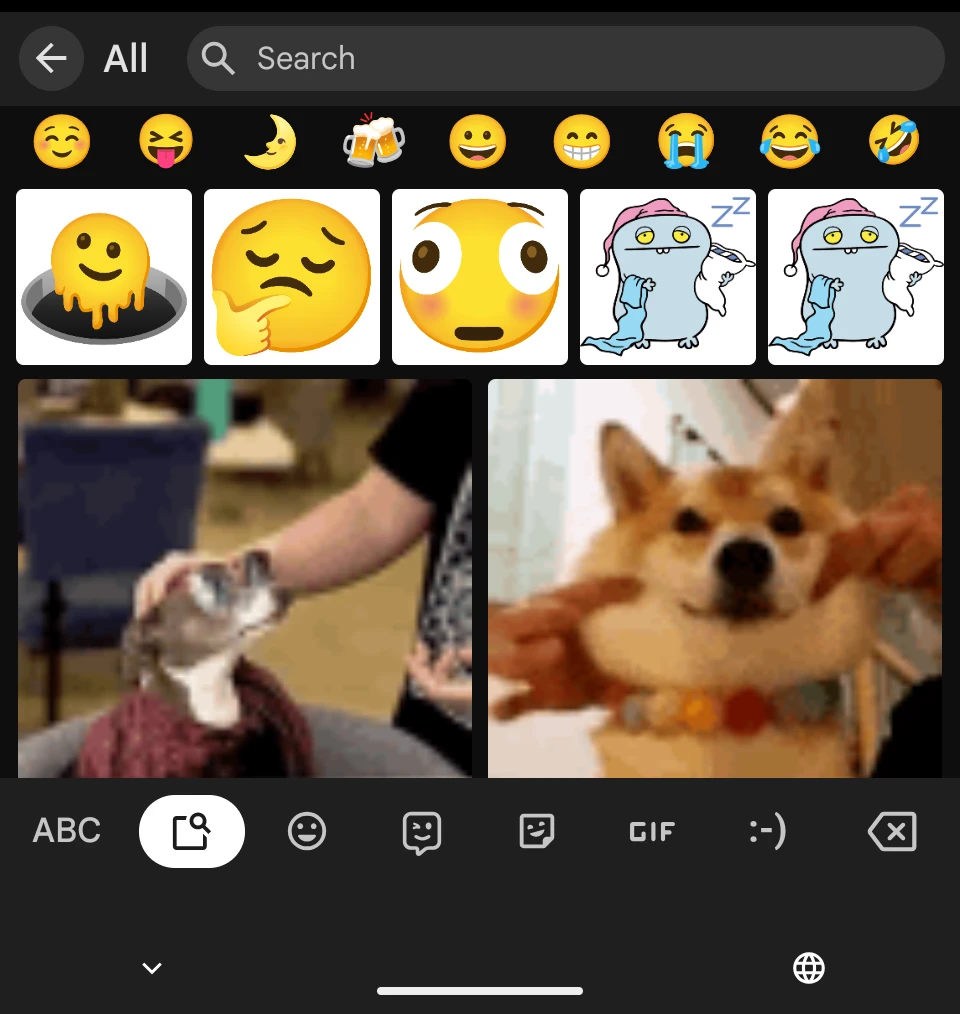Screen dimensions: 960x1014
Task: Select the pensive thinking face sticker
Action: [292, 277]
